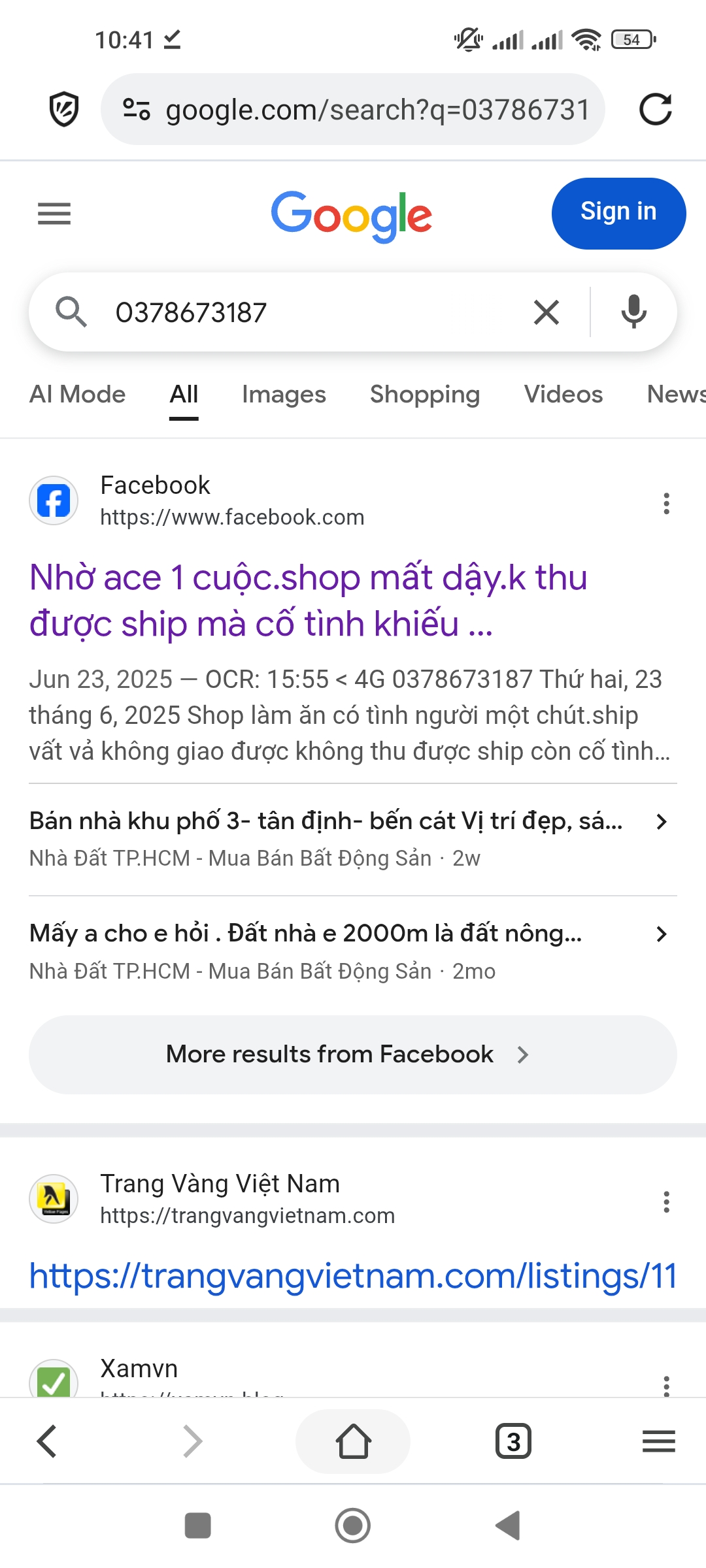This screenshot has height=1568, width=706.
Task: Go back using the system navigation triangle
Action: pos(509,1526)
